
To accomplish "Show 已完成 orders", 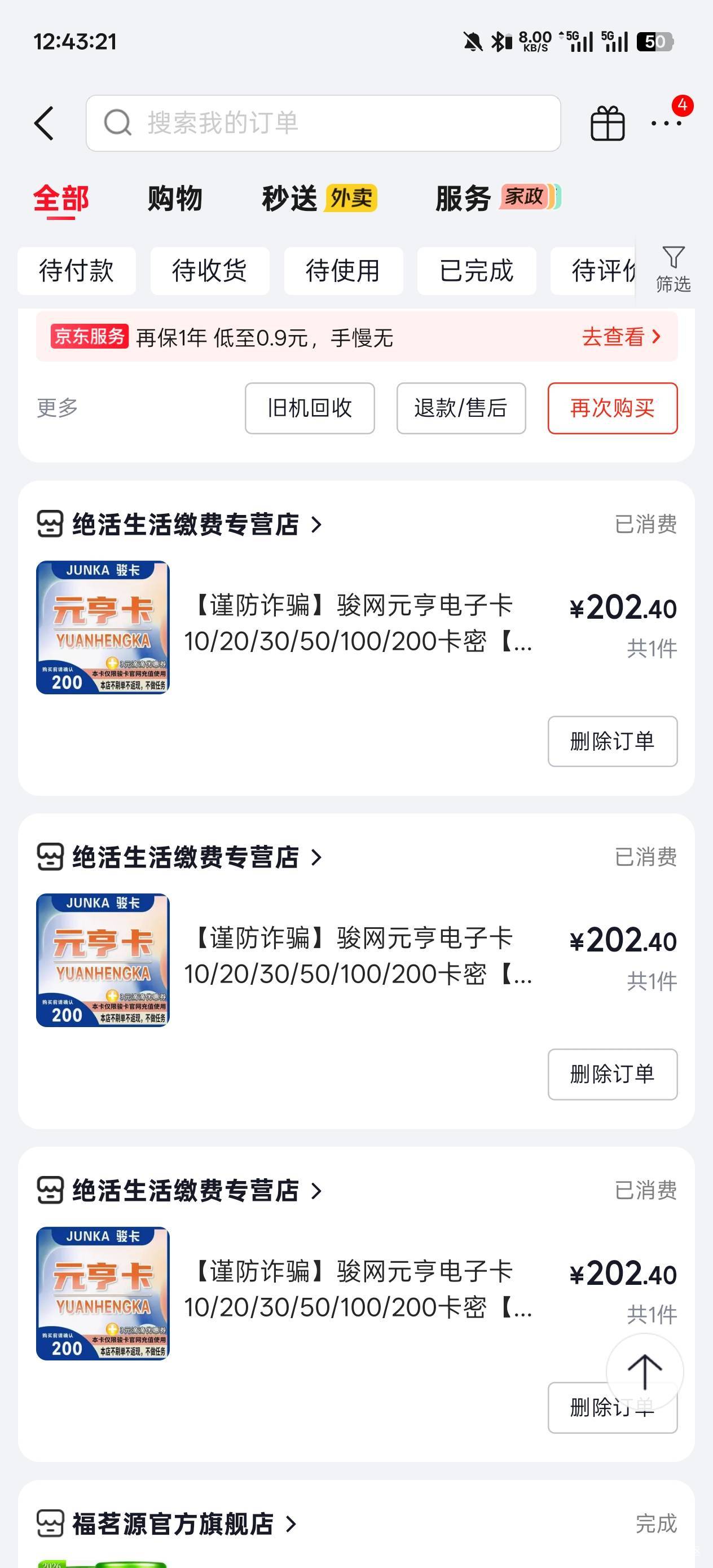I will 477,271.
